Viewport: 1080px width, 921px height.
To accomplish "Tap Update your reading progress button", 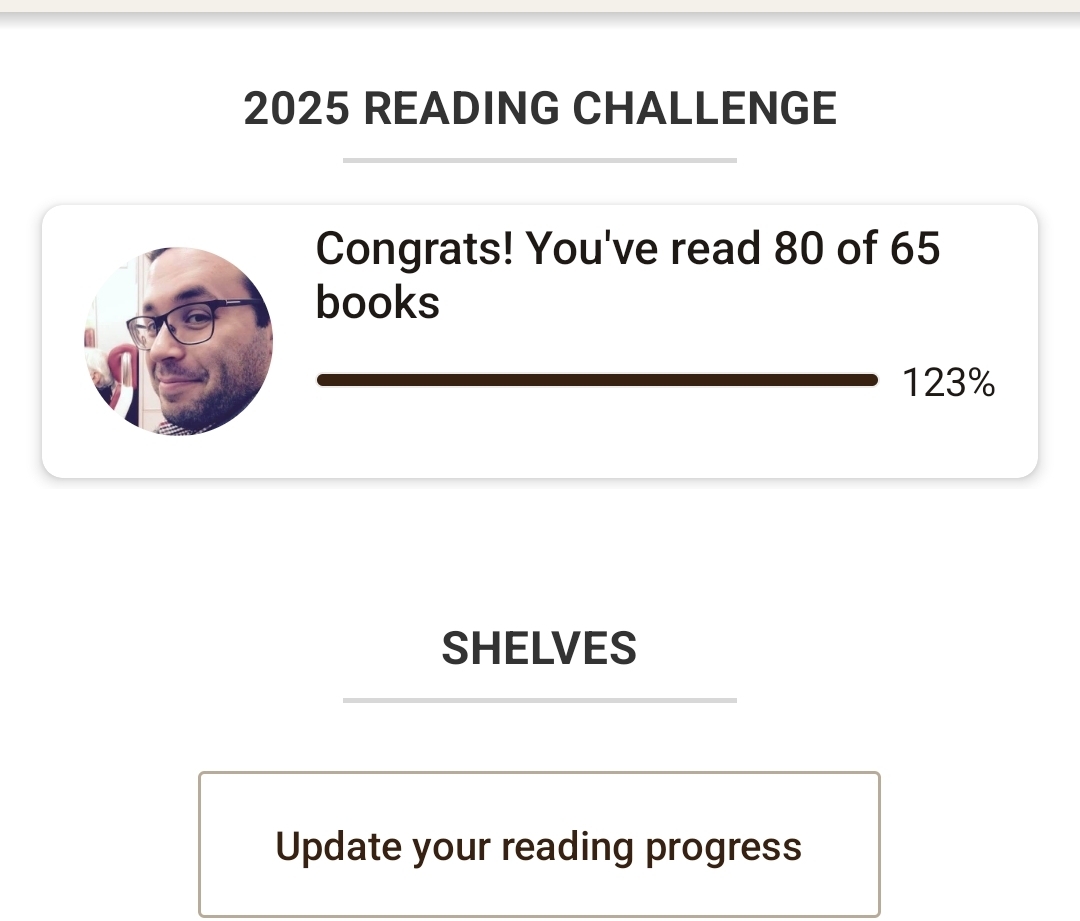I will click(x=539, y=846).
